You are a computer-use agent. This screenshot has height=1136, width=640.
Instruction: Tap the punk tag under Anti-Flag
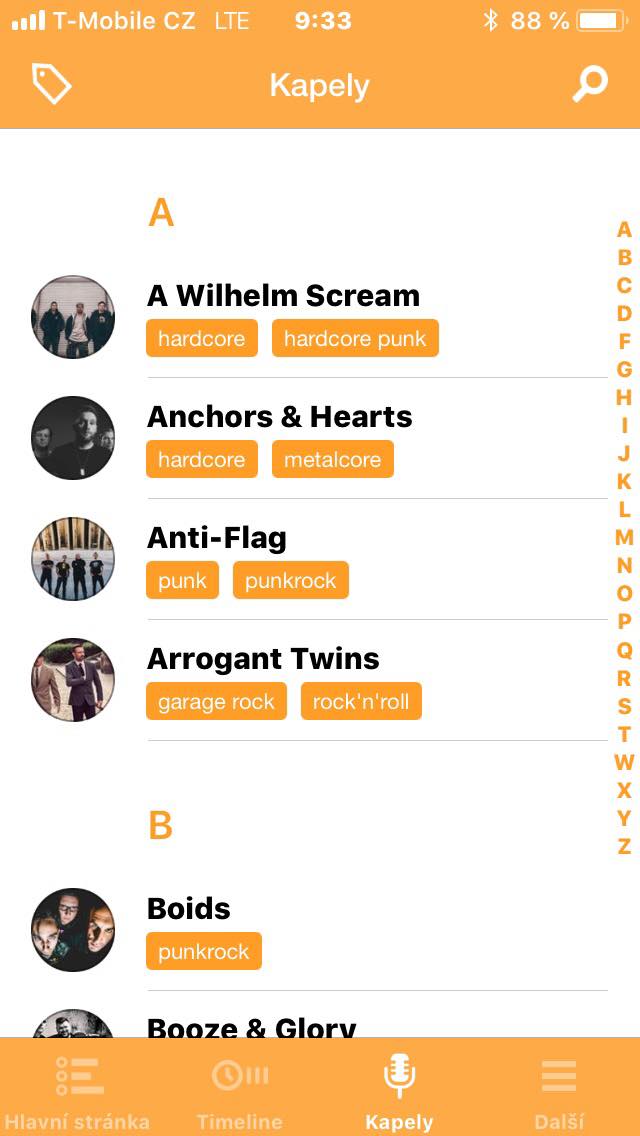tap(182, 580)
